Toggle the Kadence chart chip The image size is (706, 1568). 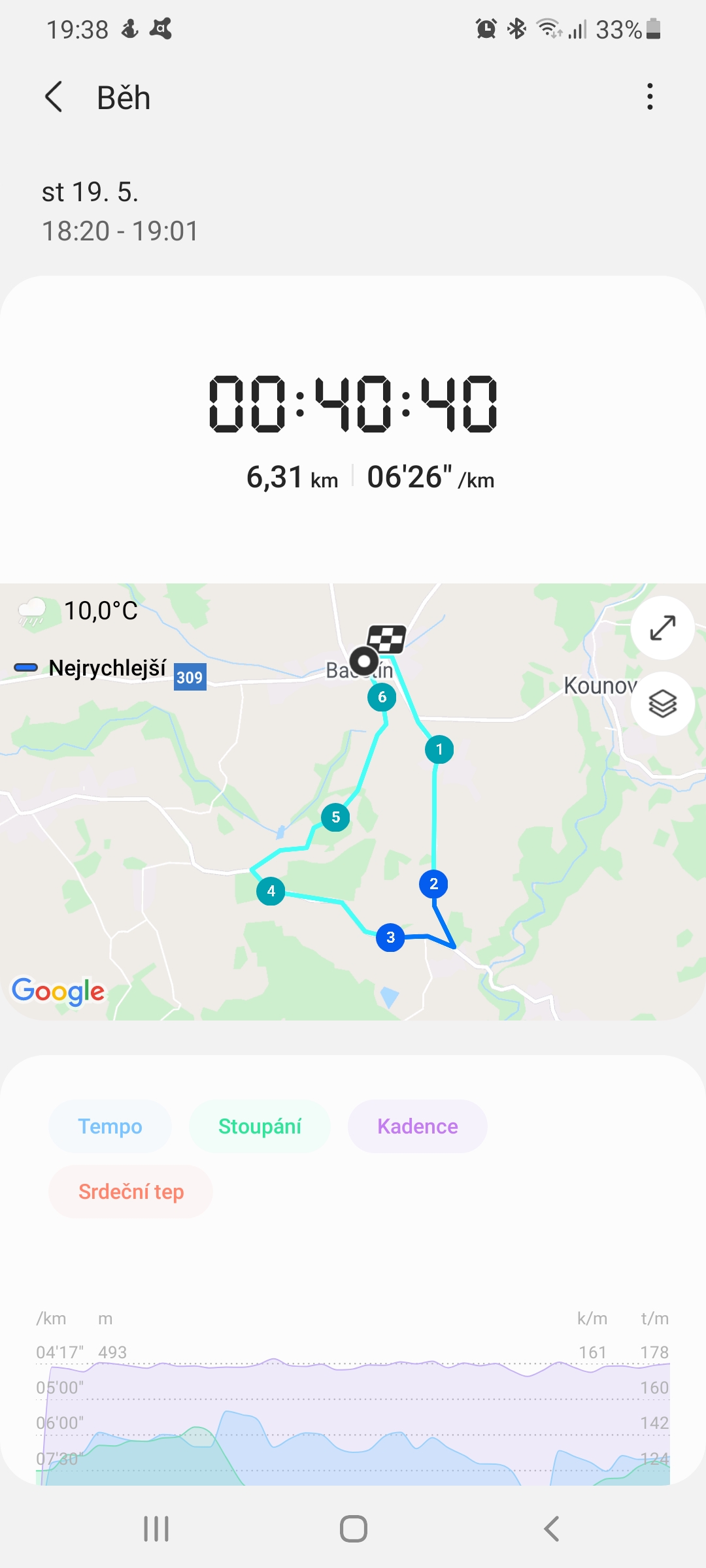417,1126
